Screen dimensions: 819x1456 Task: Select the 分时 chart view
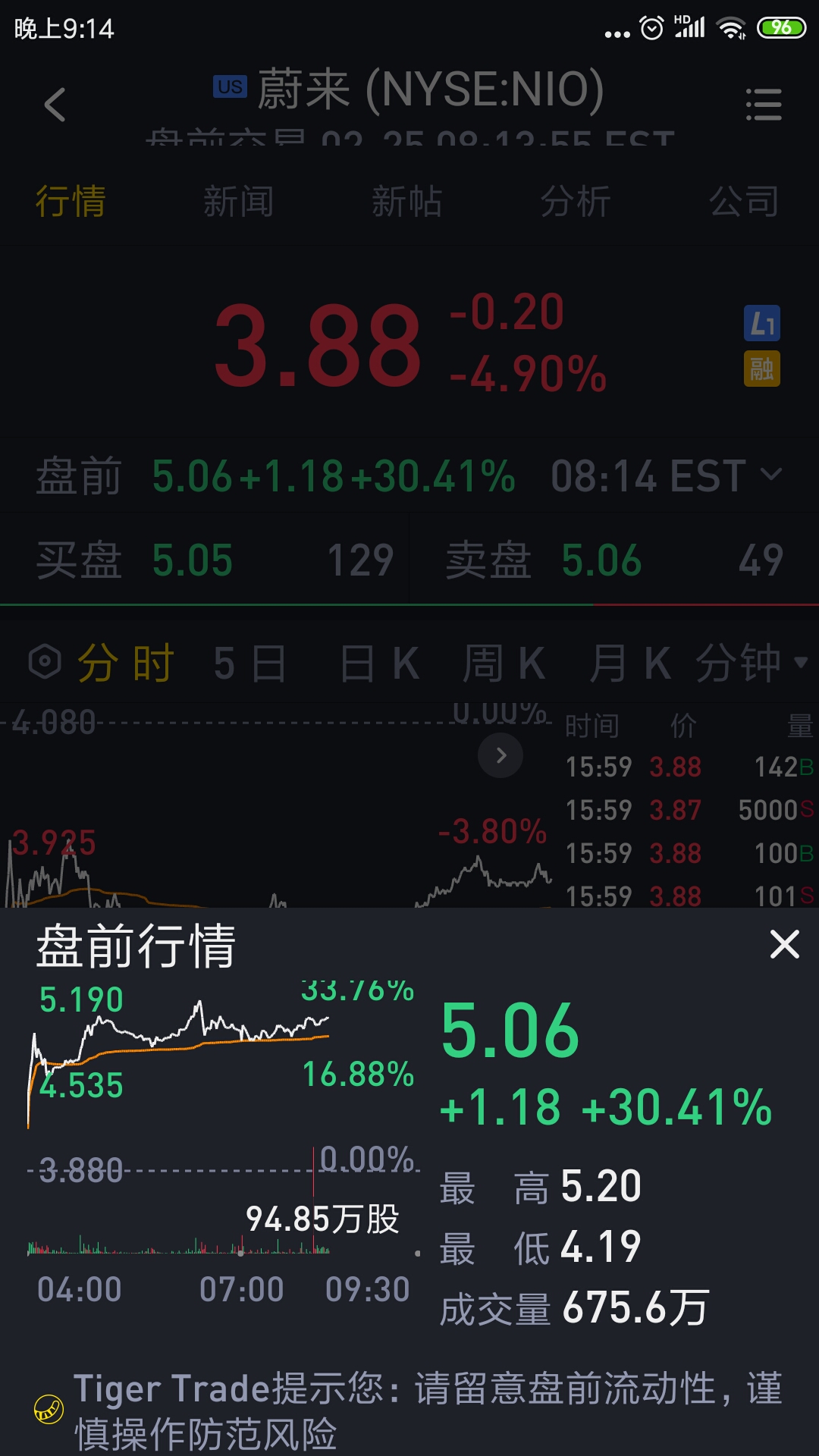[x=126, y=664]
